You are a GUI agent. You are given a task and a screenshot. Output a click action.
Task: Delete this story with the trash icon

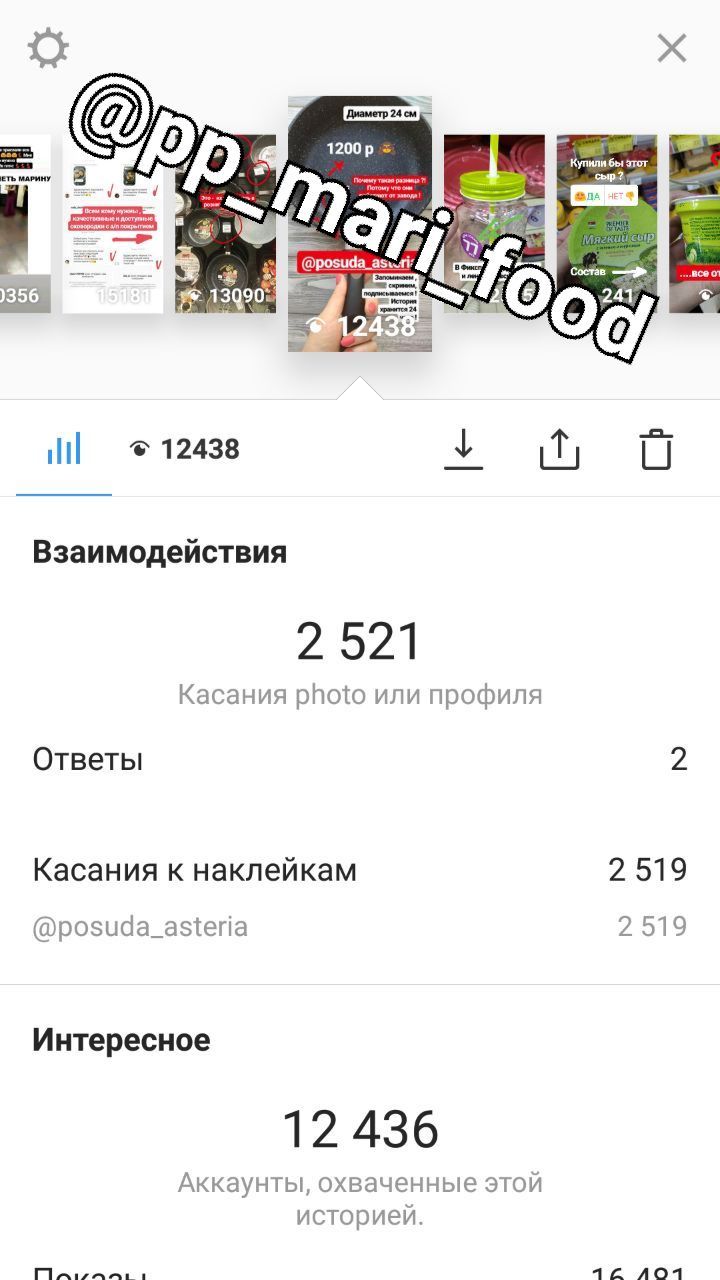point(656,450)
